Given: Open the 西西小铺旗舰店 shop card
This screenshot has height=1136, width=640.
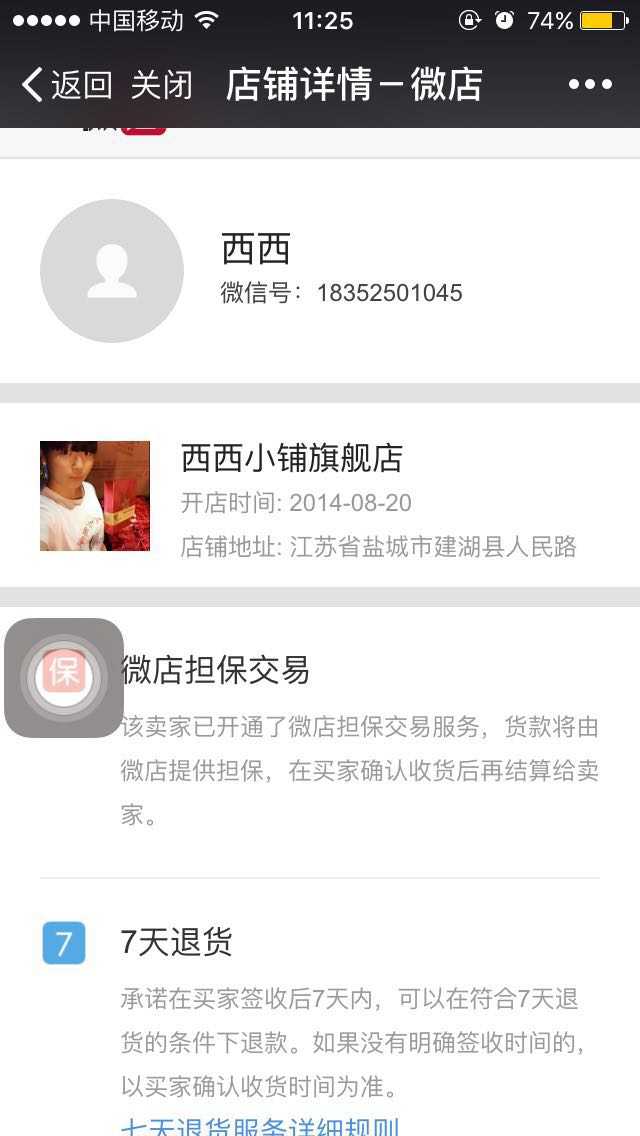Looking at the screenshot, I should (320, 496).
